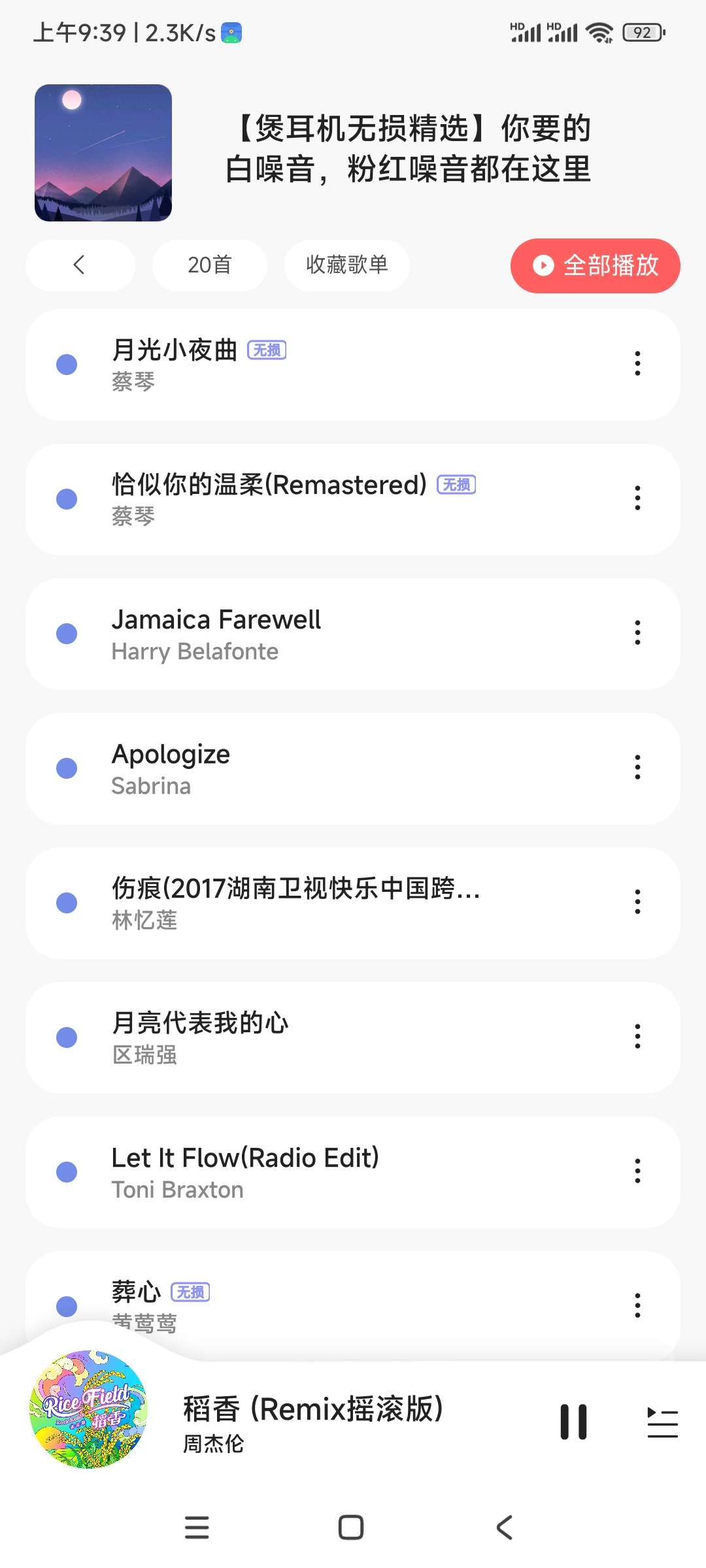Viewport: 706px width, 1568px height.
Task: Go back using the left arrow chip
Action: 80,265
